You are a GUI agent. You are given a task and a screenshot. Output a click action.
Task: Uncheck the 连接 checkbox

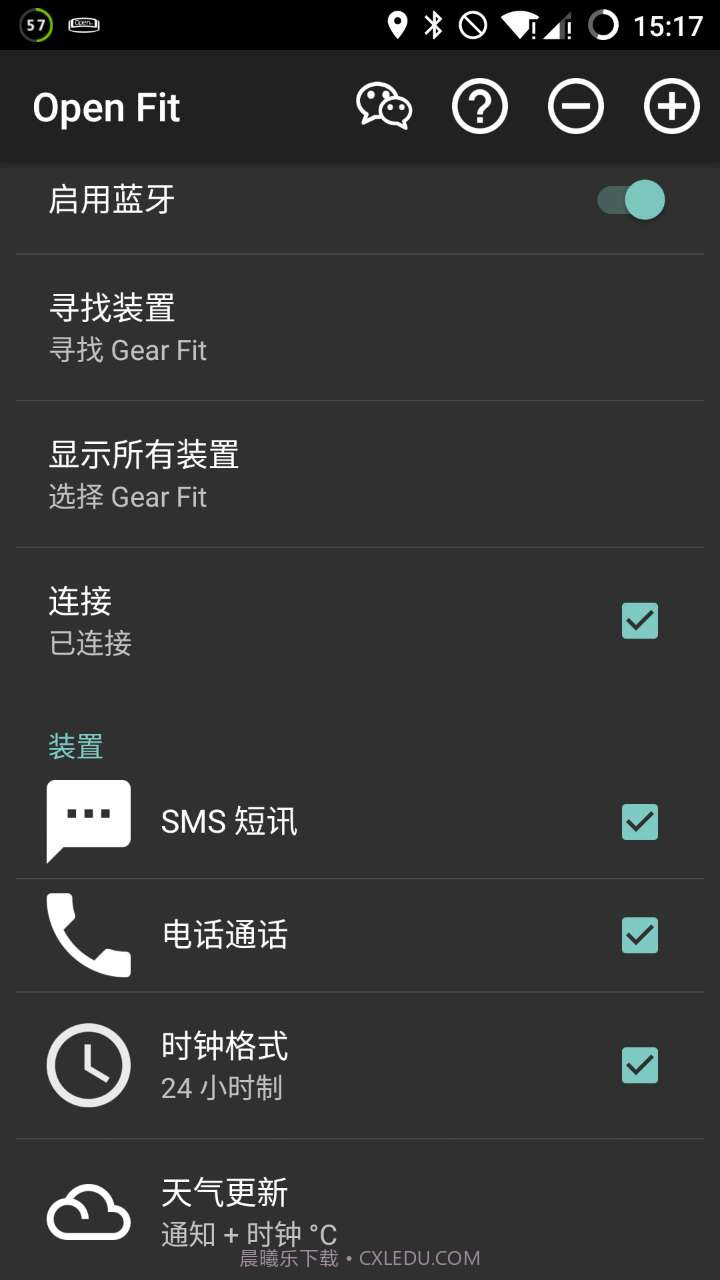[639, 621]
